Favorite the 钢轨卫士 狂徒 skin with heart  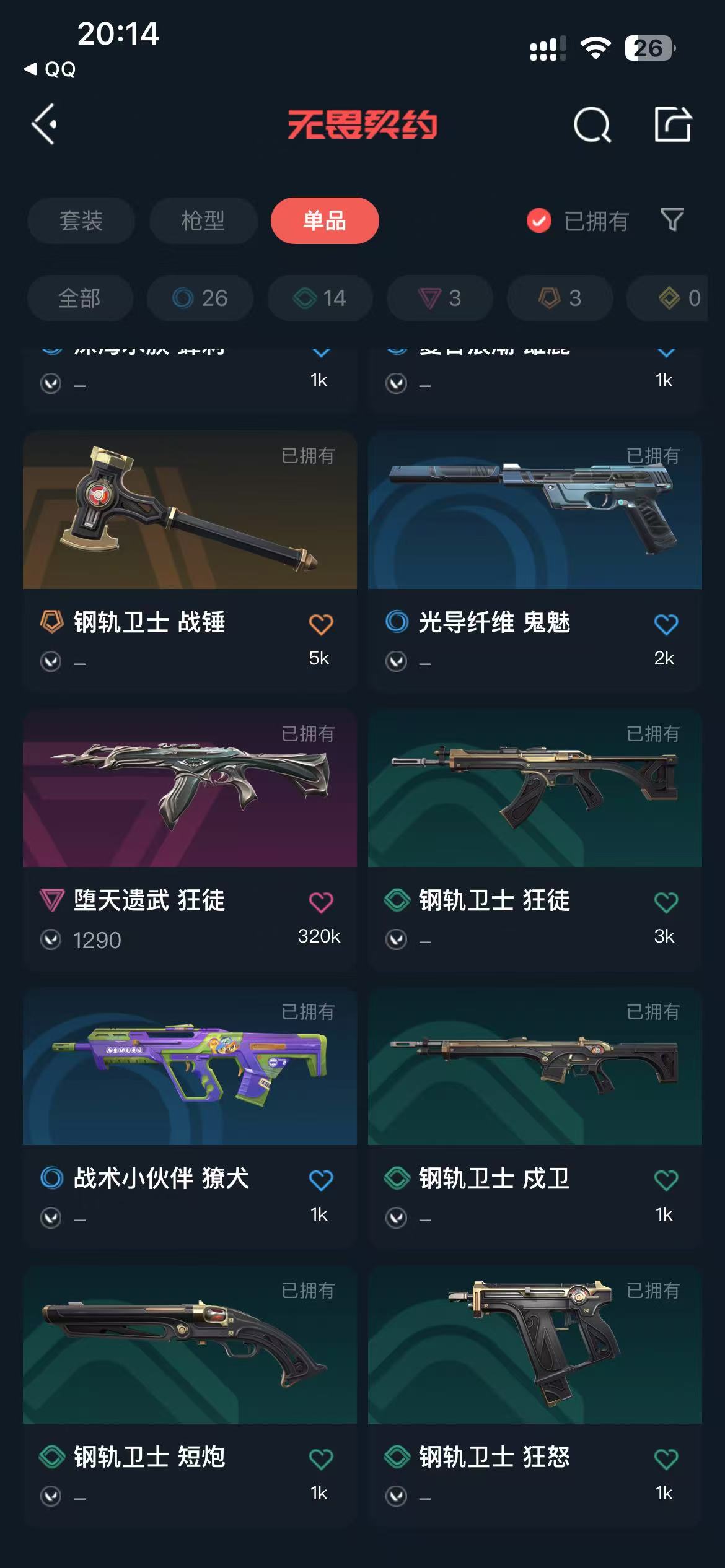666,902
